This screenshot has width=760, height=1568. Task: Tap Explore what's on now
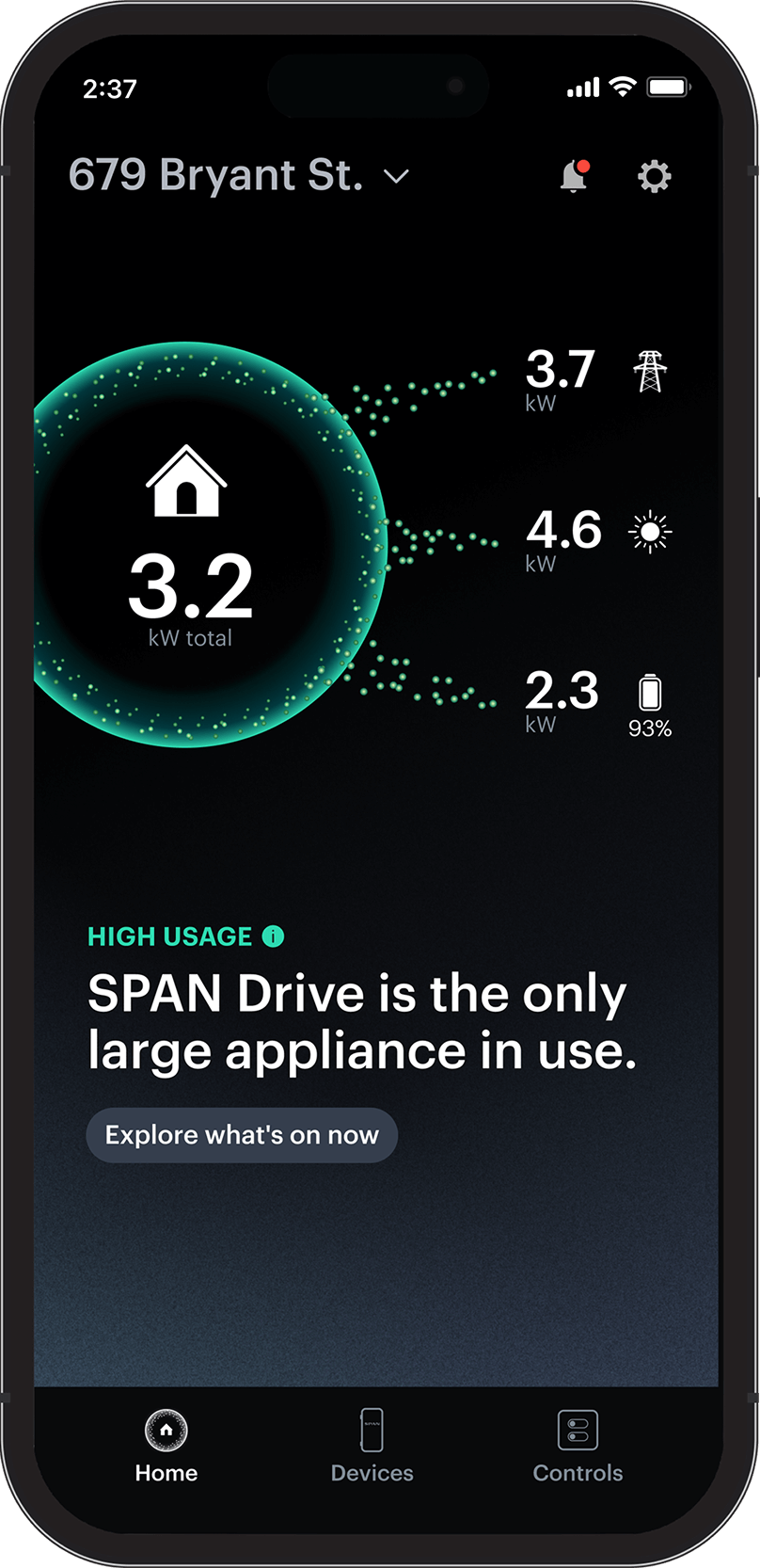(x=242, y=1135)
